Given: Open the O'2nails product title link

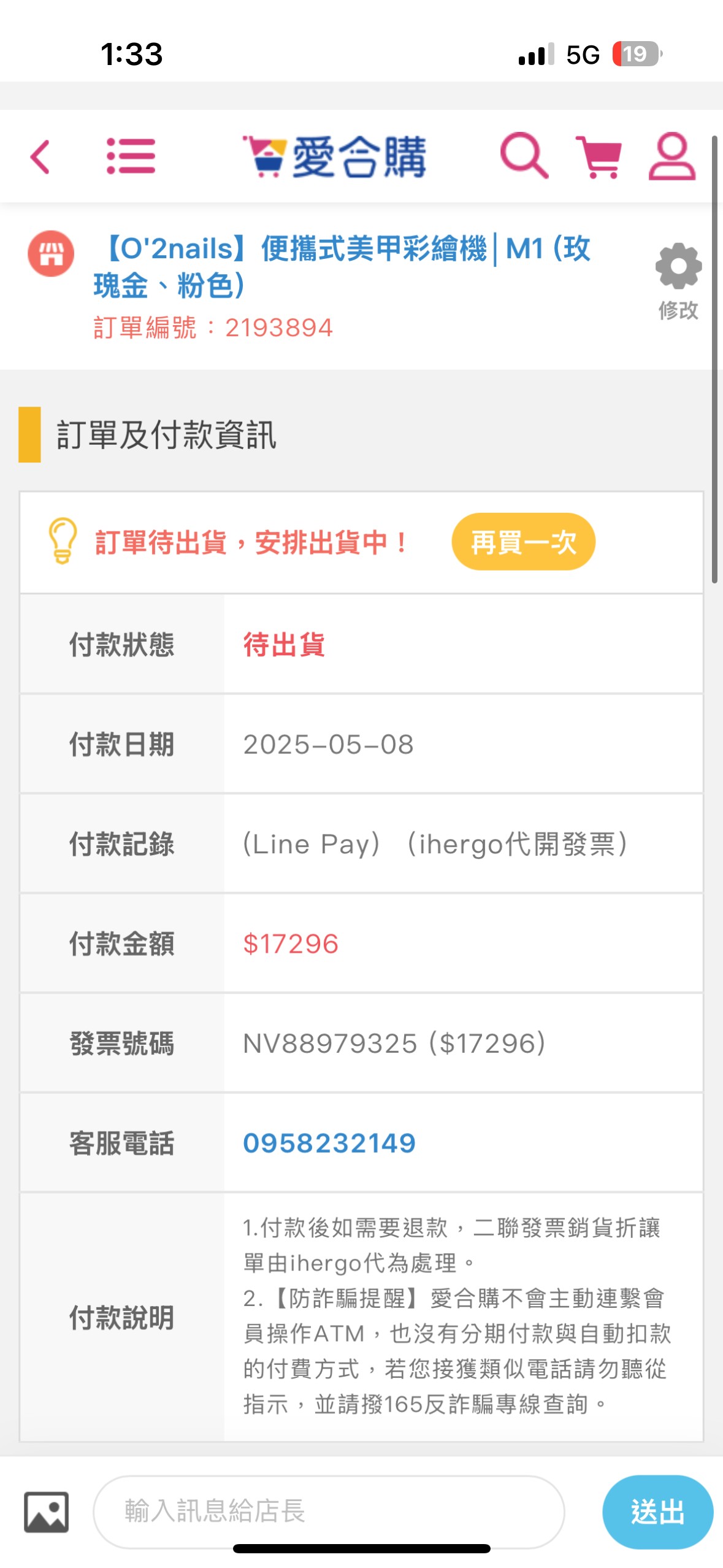Looking at the screenshot, I should point(342,266).
